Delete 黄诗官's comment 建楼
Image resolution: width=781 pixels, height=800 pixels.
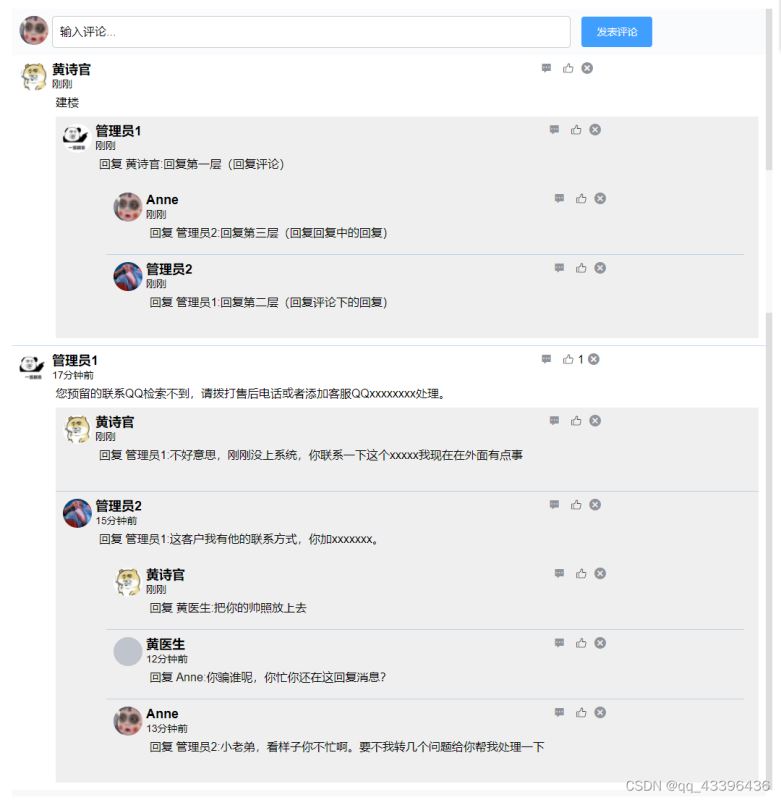tap(587, 68)
